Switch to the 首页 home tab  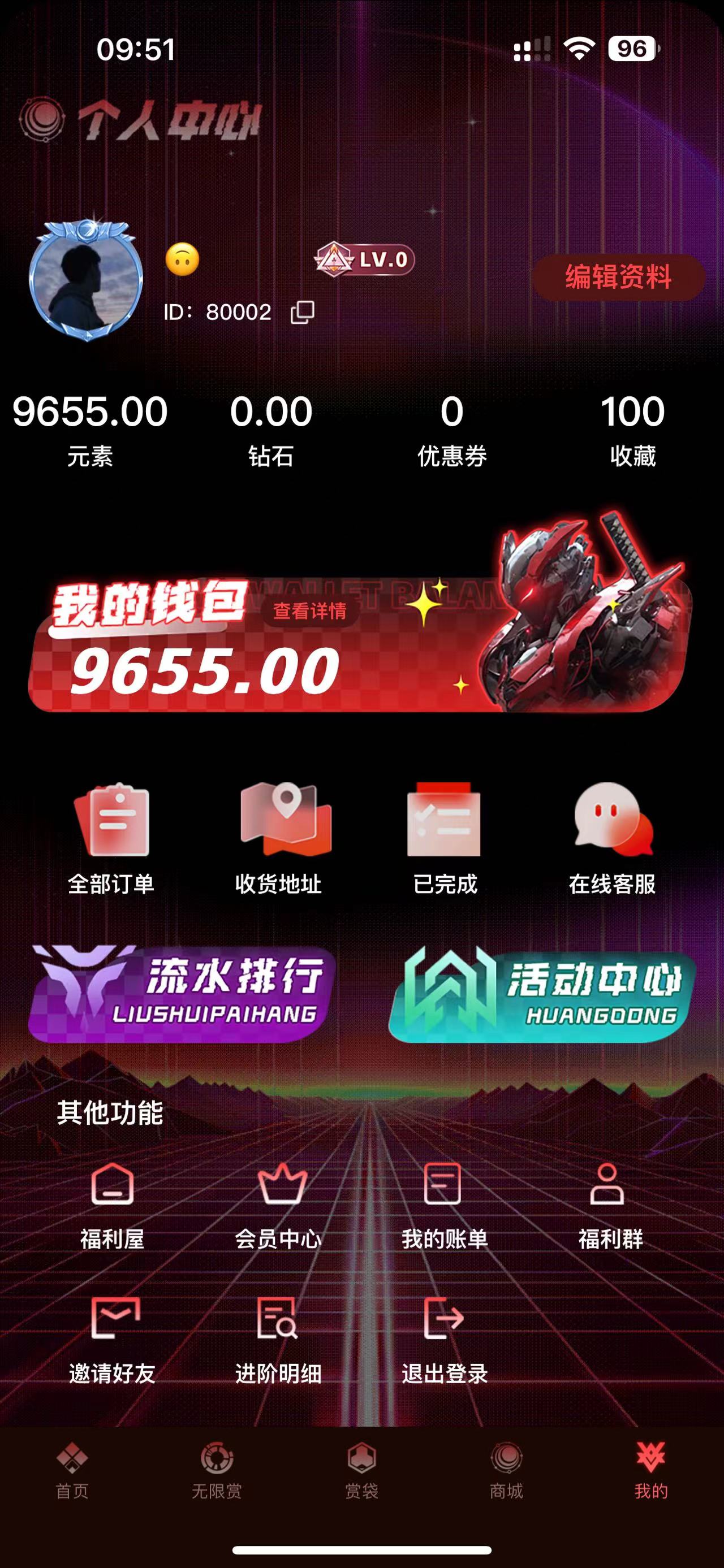[x=72, y=1471]
